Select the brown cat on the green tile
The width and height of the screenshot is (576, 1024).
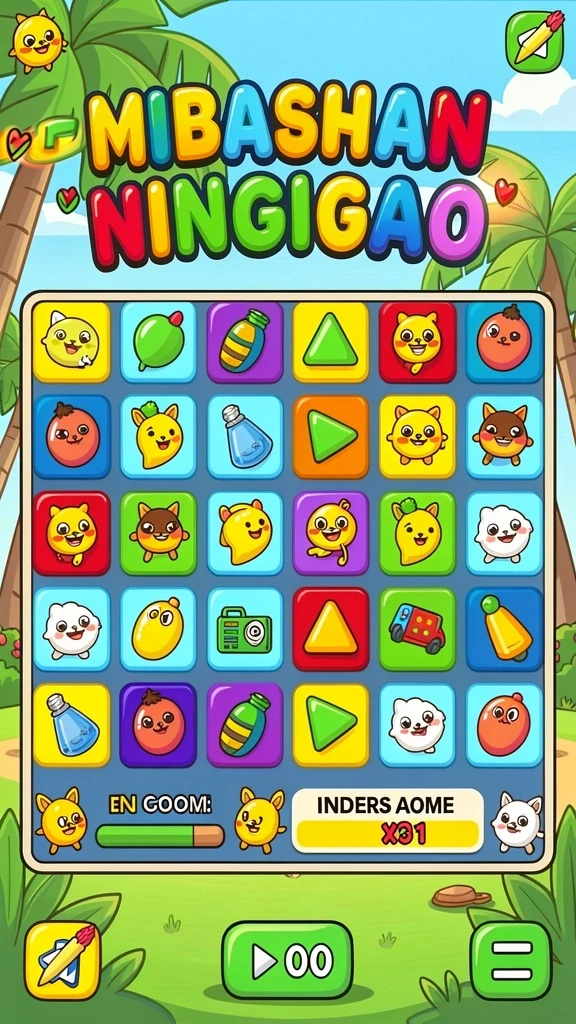158,533
